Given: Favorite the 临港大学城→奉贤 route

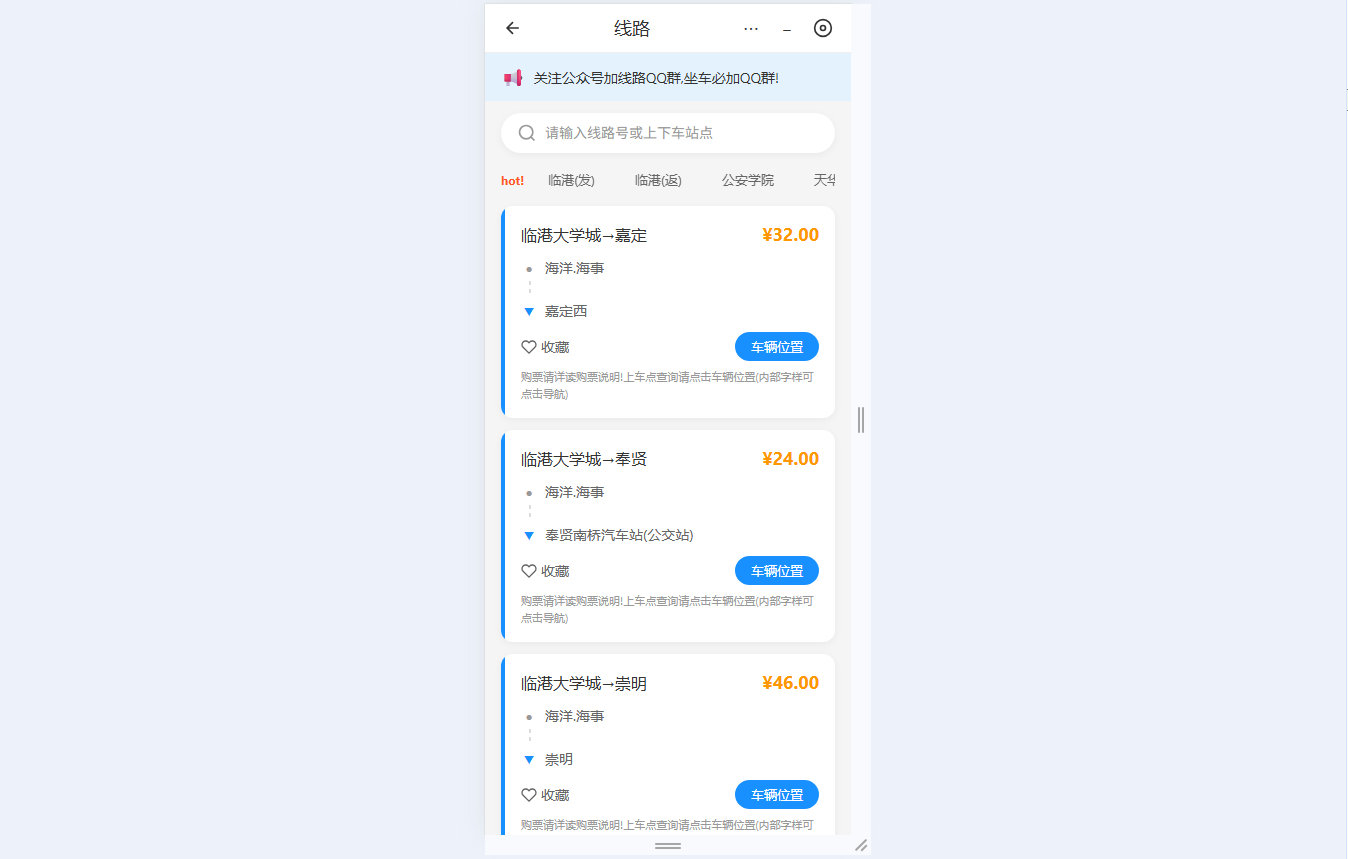Looking at the screenshot, I should tap(545, 571).
